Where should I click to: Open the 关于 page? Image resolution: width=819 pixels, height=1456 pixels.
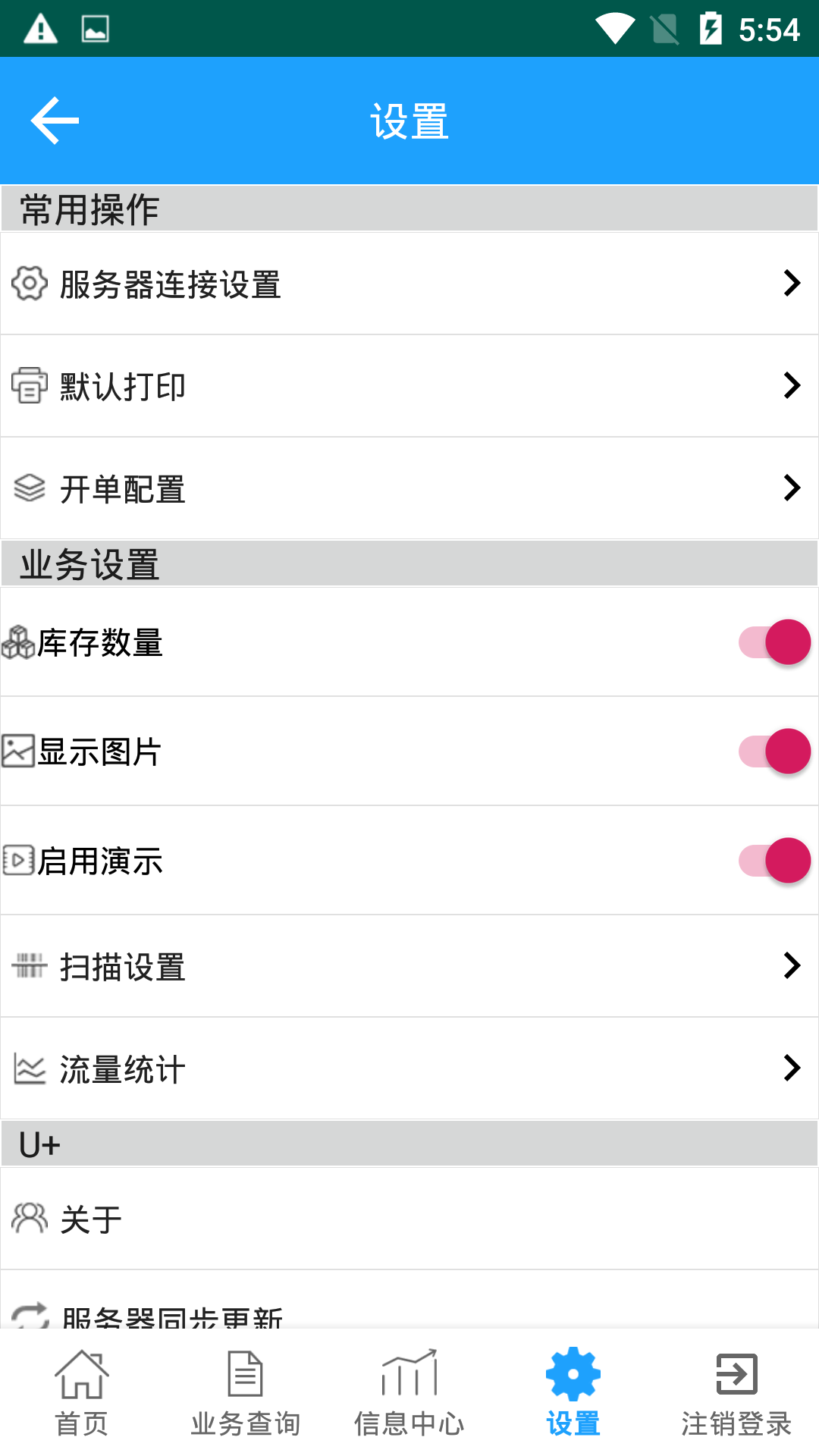409,1219
